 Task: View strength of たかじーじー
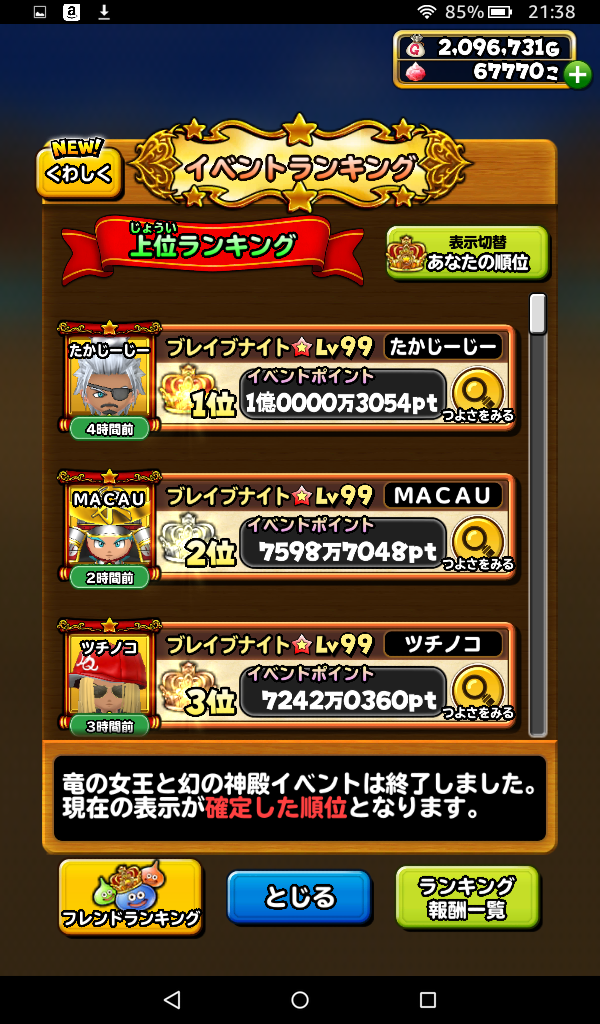[482, 395]
